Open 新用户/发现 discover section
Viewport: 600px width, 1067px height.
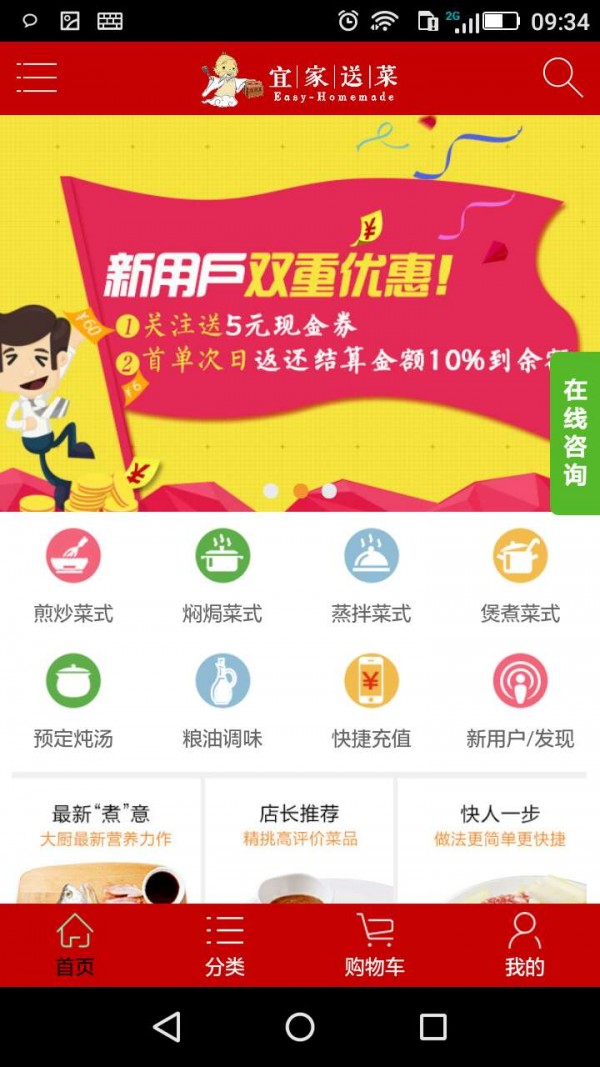(520, 700)
